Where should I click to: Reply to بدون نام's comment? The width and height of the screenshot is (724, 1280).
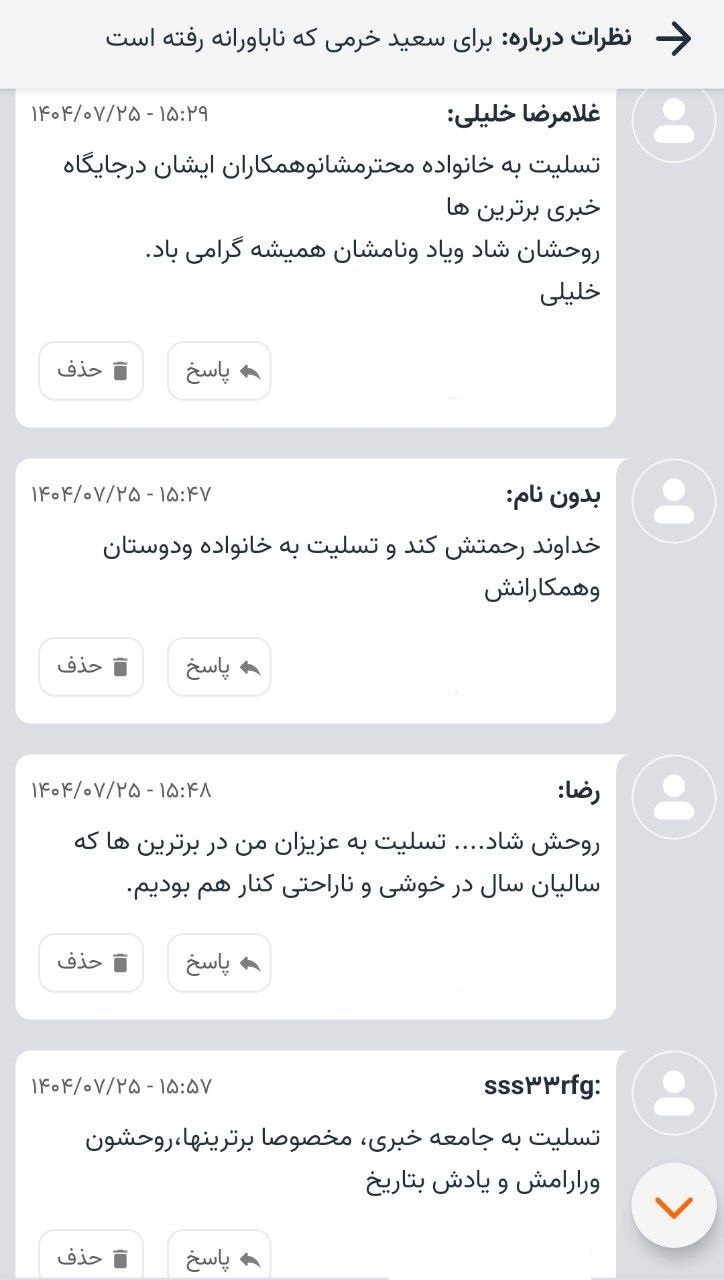click(219, 667)
